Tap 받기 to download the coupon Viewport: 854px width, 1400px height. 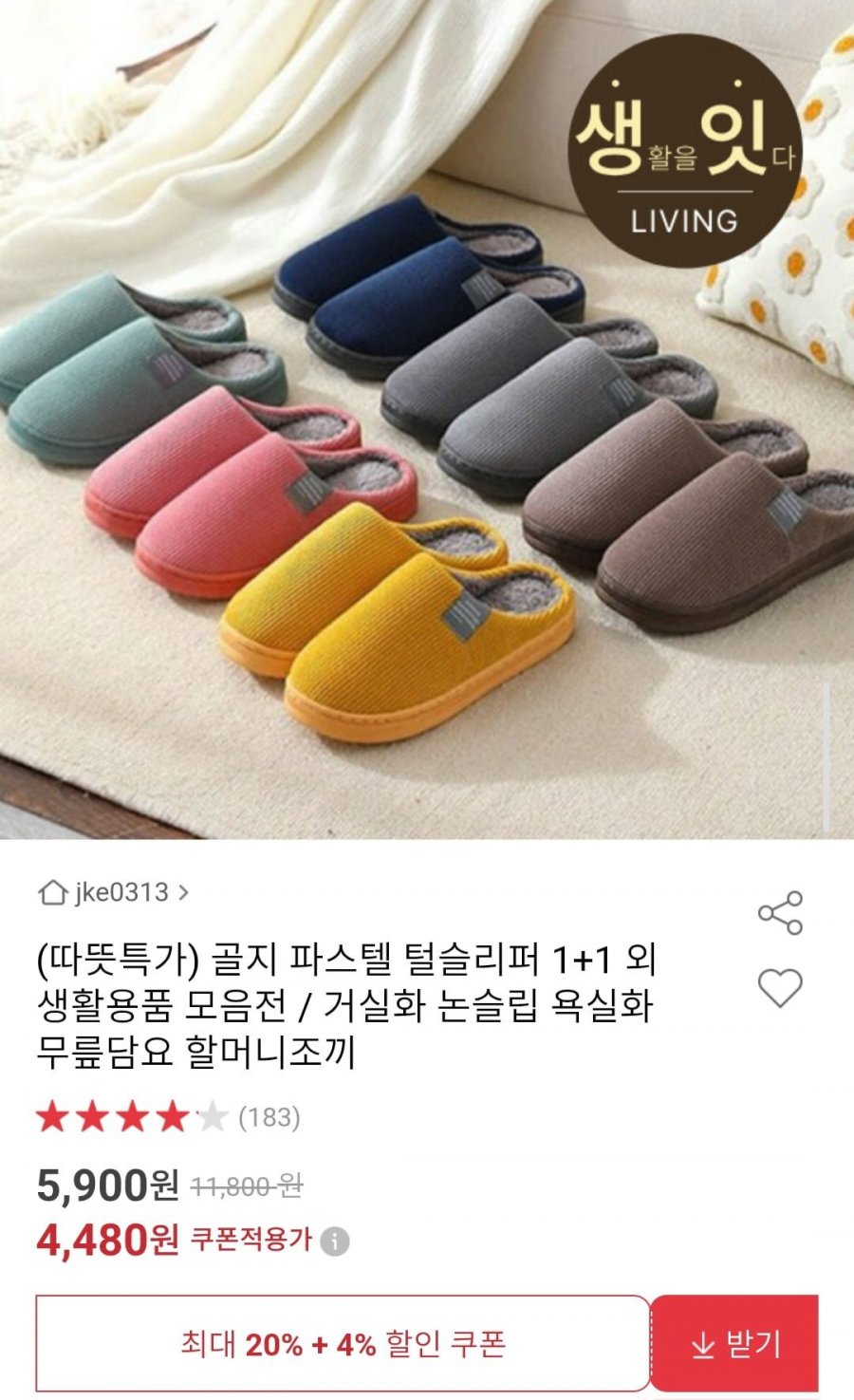(x=734, y=1344)
